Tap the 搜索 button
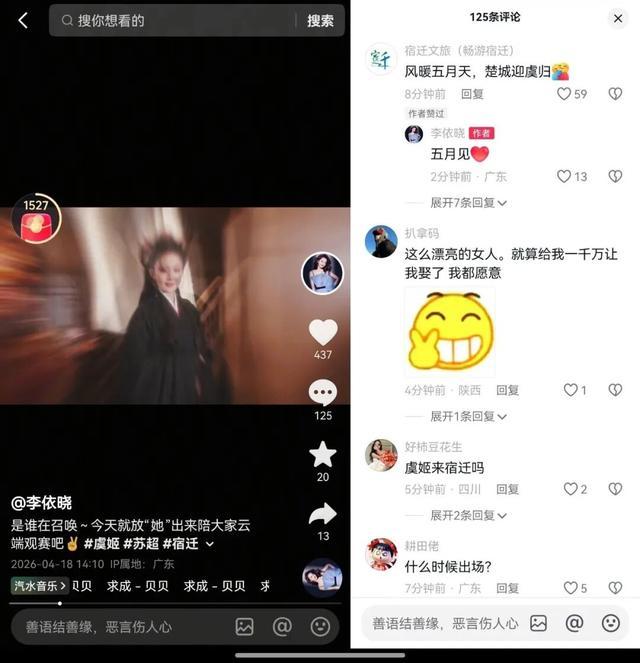The width and height of the screenshot is (640, 663). (x=320, y=20)
